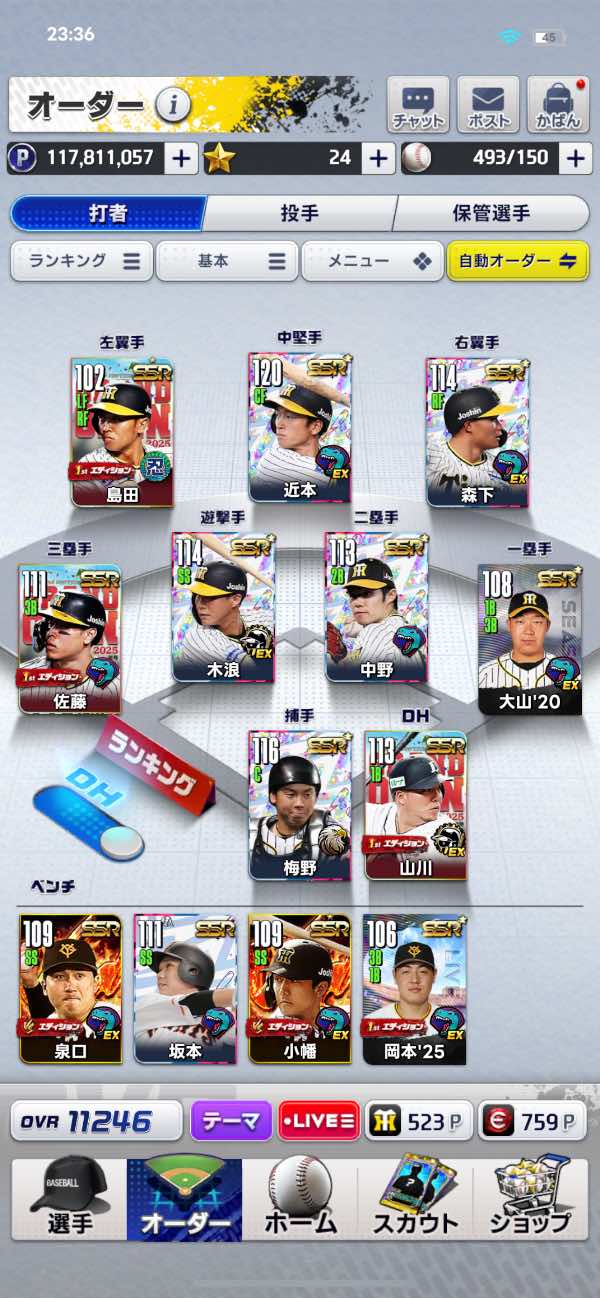The height and width of the screenshot is (1298, 600).
Task: Open かばん bag
Action: pyautogui.click(x=558, y=105)
